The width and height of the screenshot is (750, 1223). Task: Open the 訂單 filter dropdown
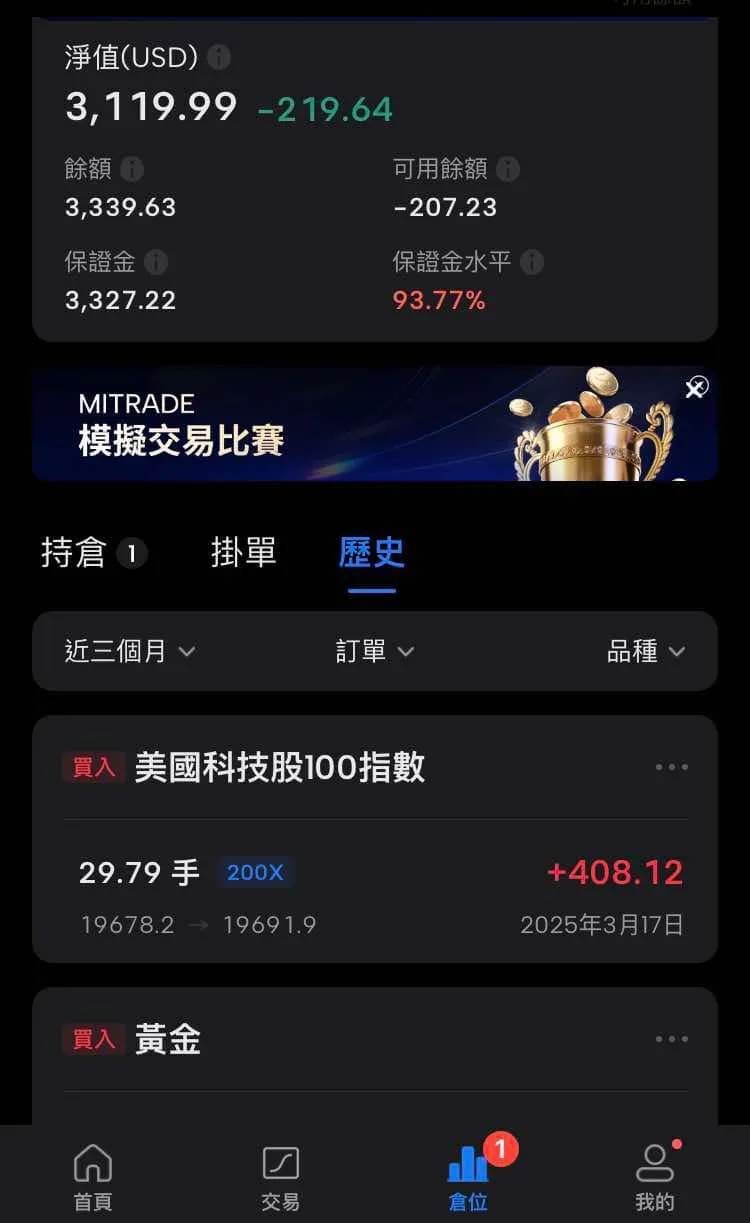[x=374, y=652]
